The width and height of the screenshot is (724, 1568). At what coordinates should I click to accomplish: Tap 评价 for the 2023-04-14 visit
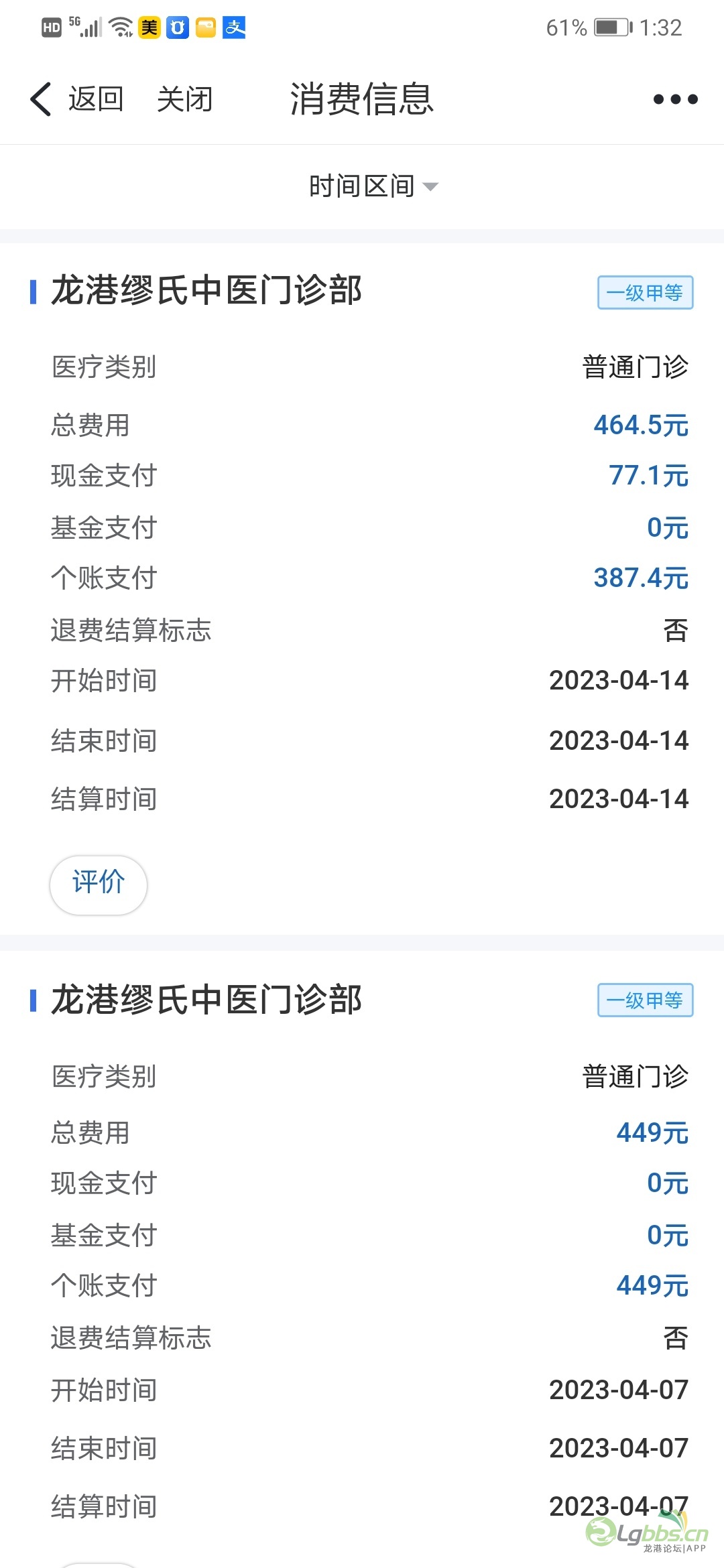[99, 885]
